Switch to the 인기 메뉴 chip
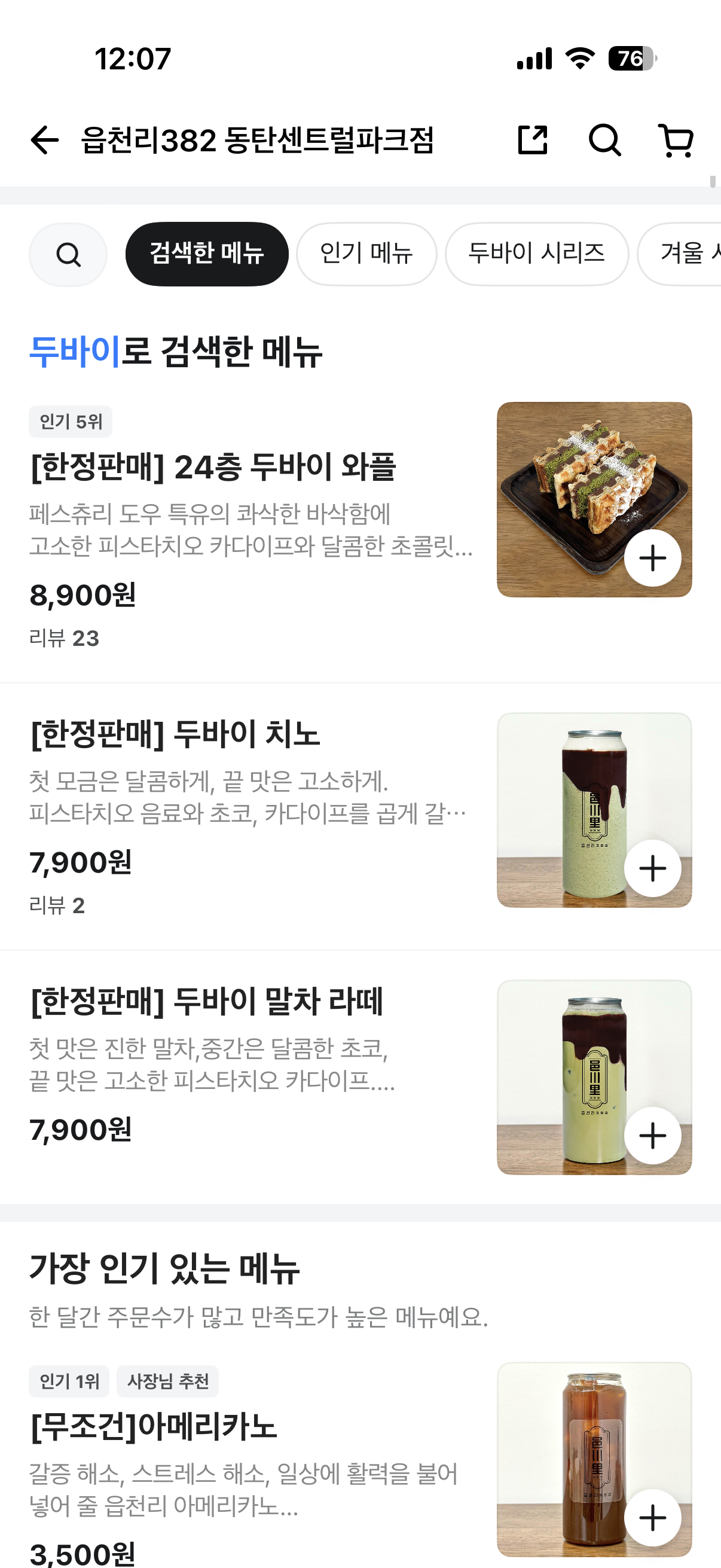Image resolution: width=721 pixels, height=1568 pixels. [366, 254]
